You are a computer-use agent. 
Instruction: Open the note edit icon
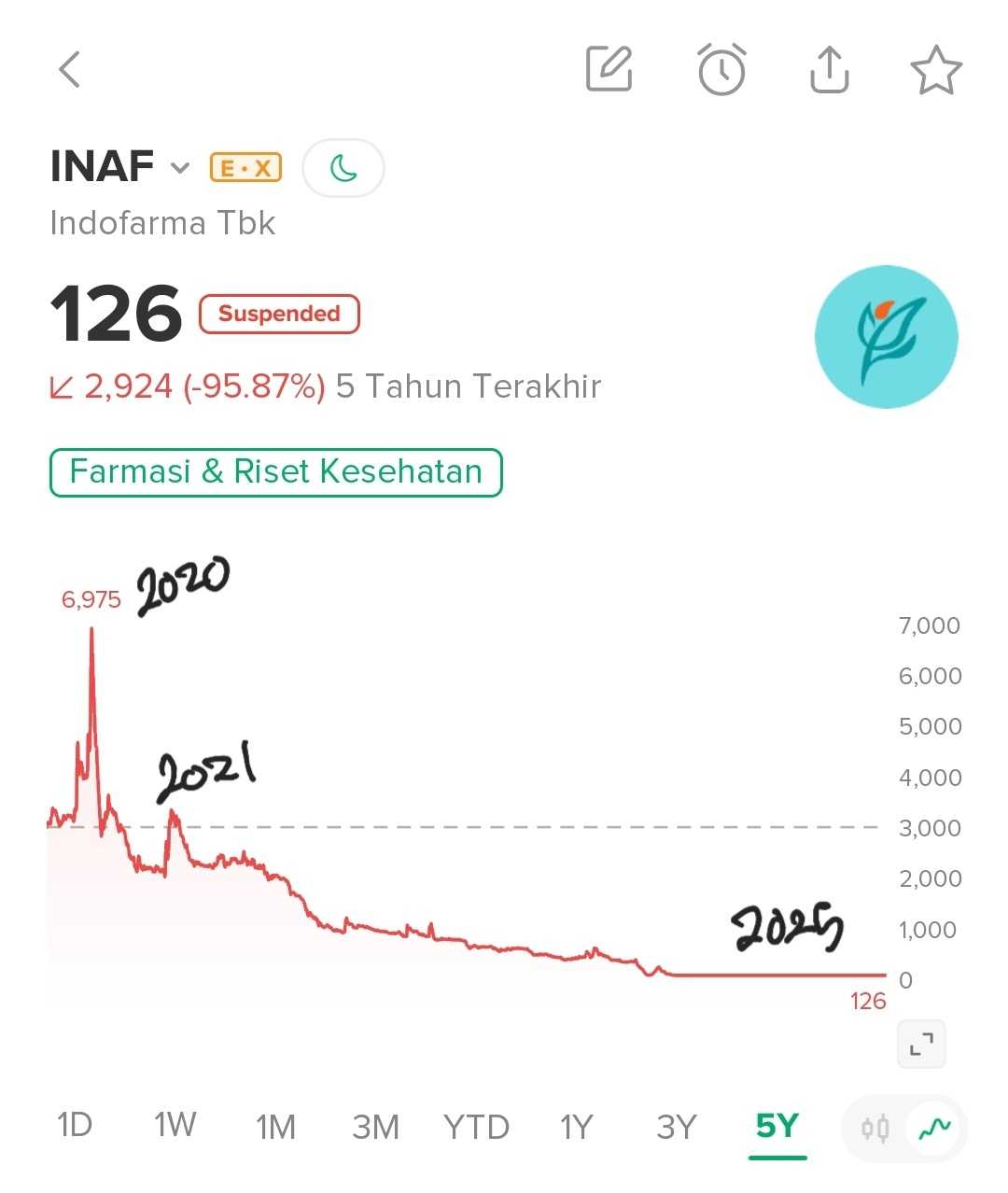tap(609, 69)
